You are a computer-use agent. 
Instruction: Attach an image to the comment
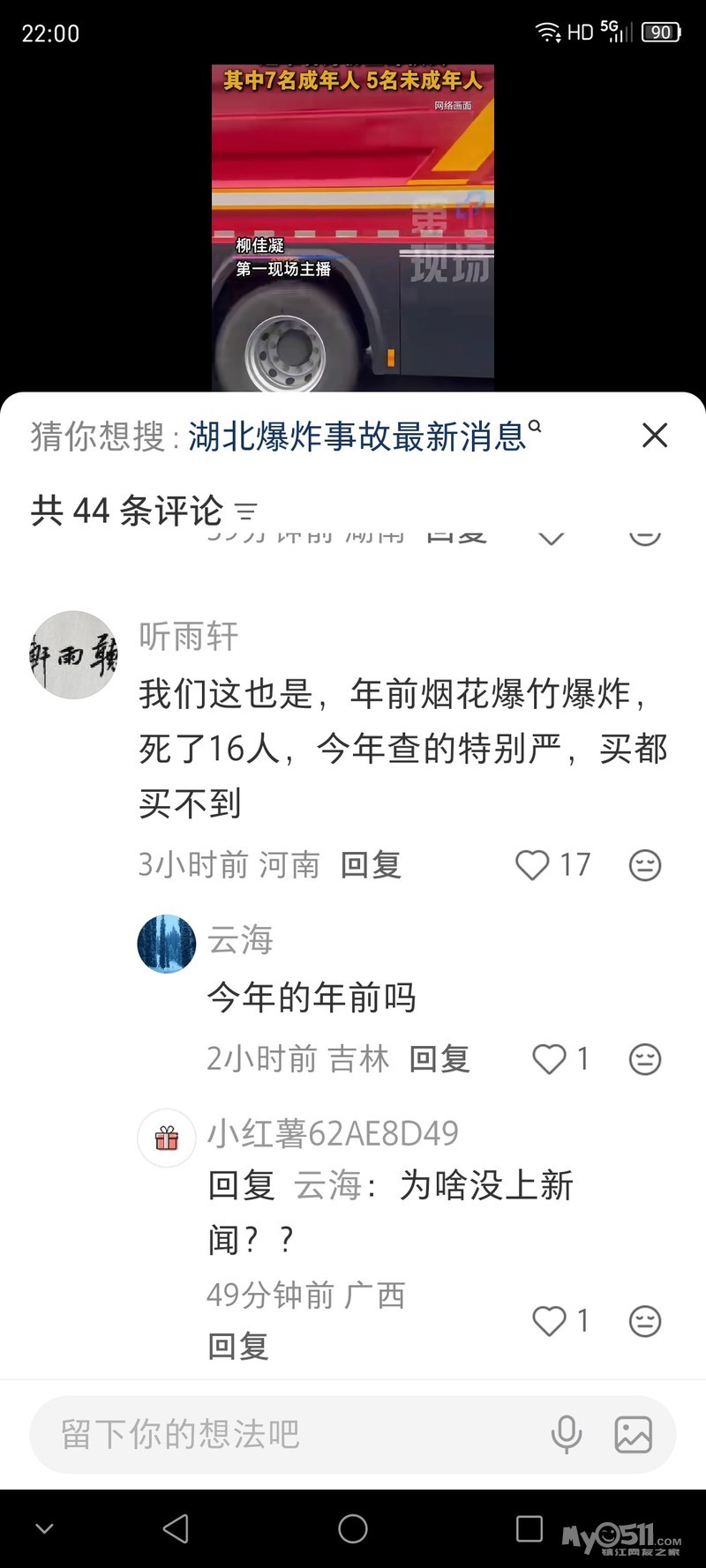click(633, 1434)
